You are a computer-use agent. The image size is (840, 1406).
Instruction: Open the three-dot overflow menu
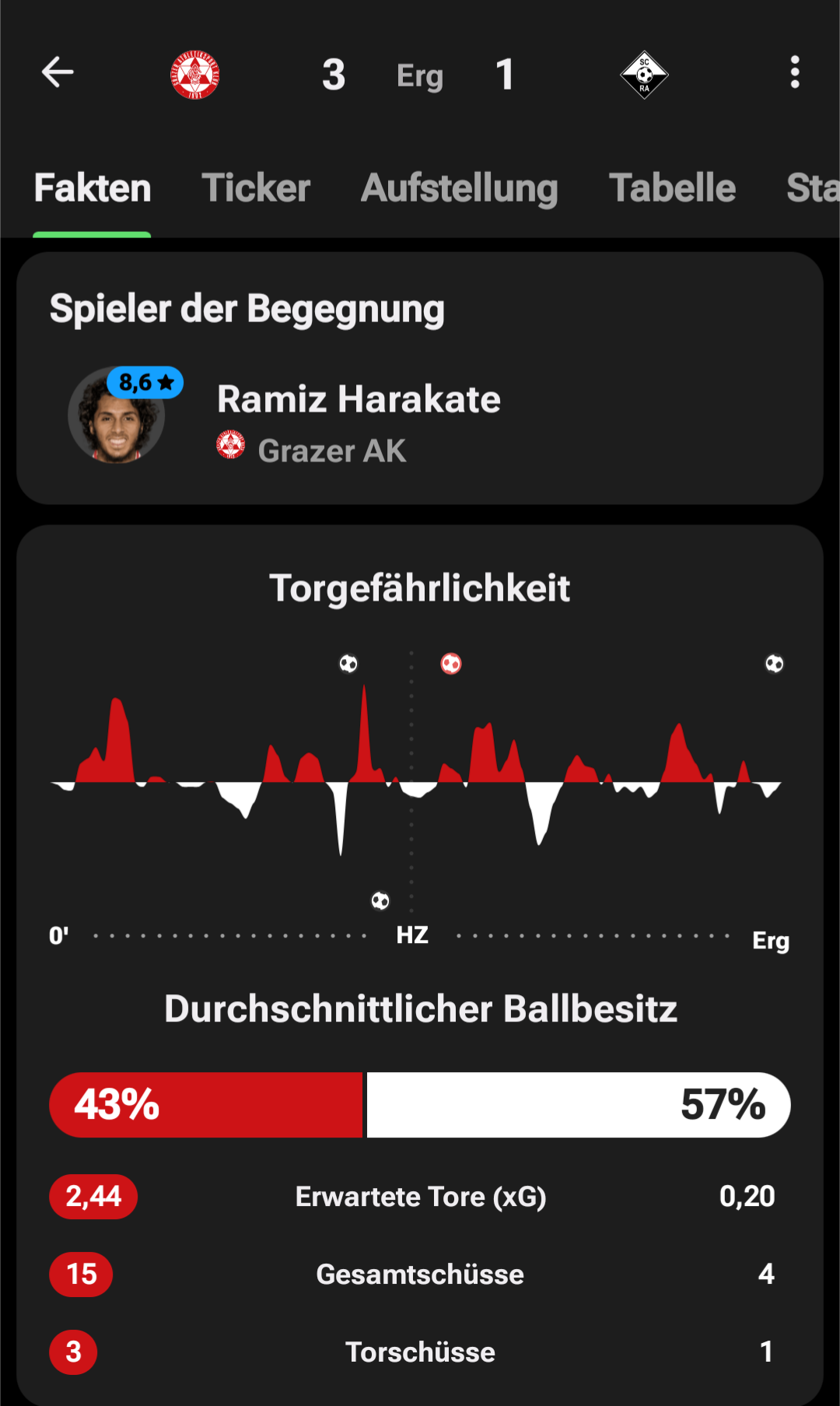[x=794, y=72]
